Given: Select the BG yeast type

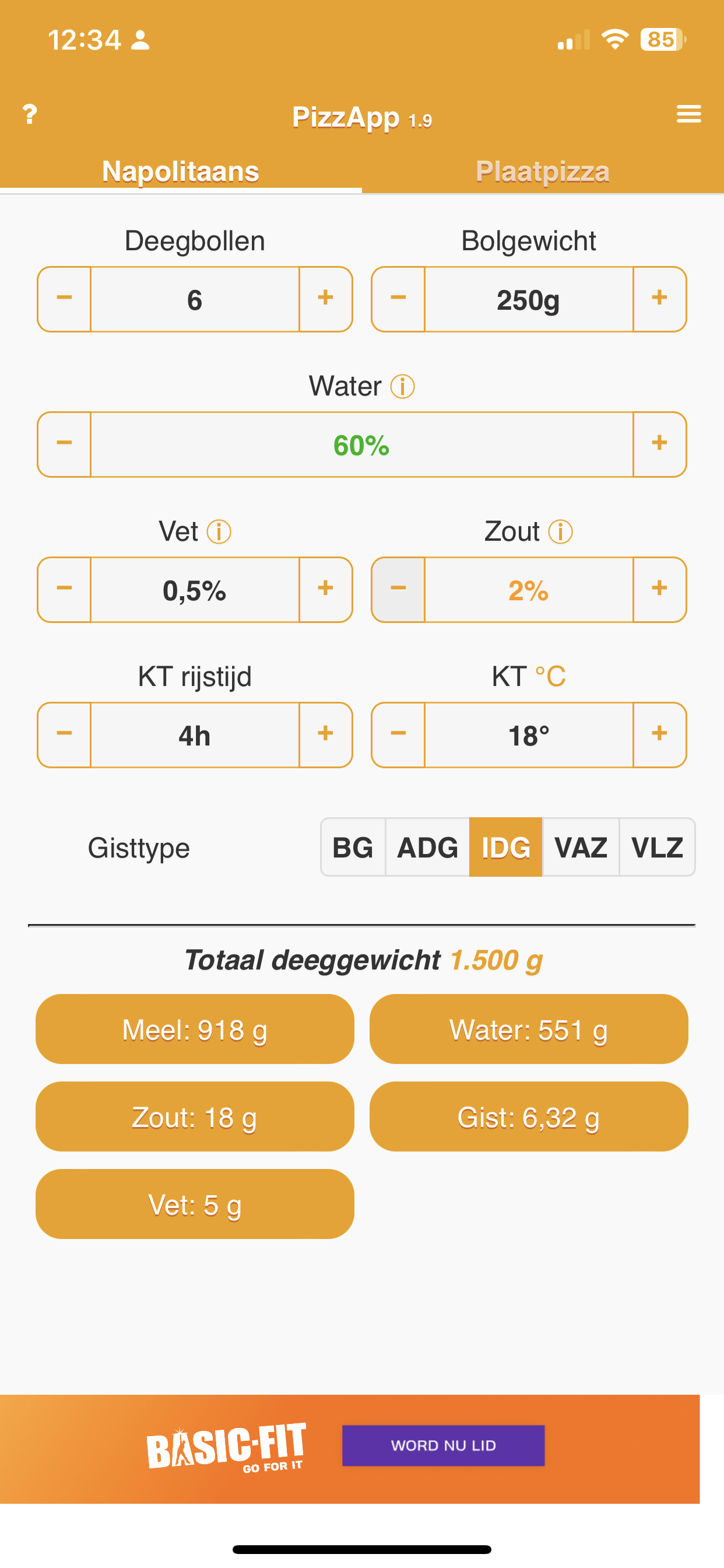Looking at the screenshot, I should point(353,846).
